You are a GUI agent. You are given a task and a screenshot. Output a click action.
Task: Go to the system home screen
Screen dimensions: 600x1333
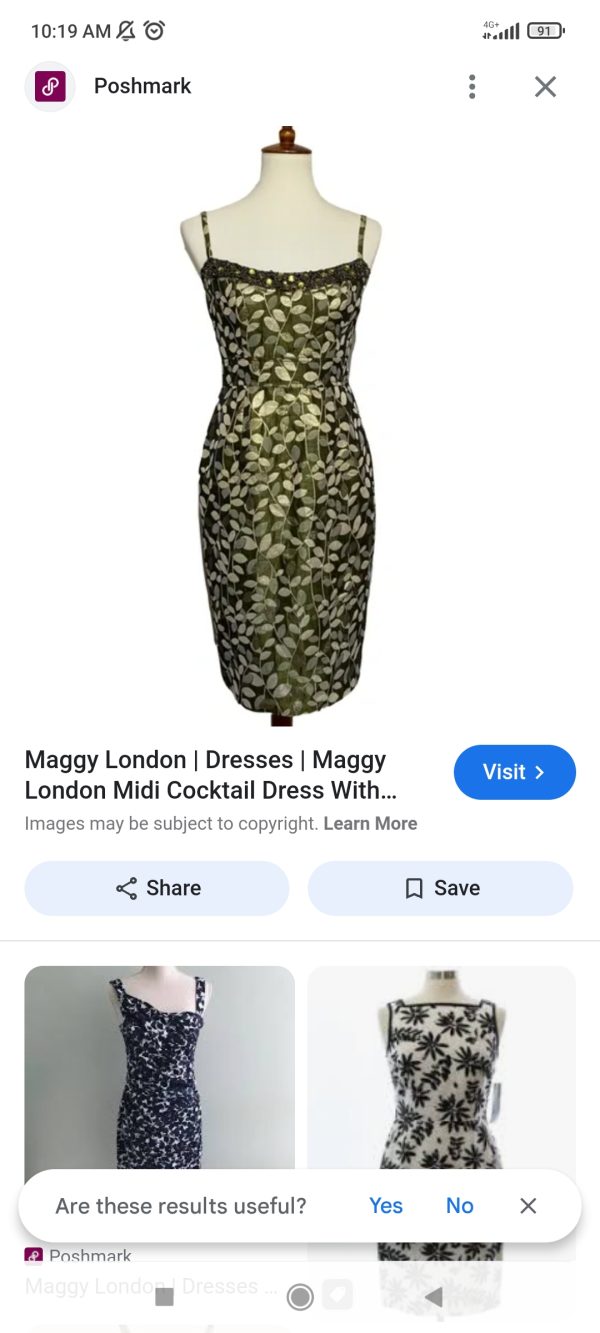pyautogui.click(x=300, y=1297)
